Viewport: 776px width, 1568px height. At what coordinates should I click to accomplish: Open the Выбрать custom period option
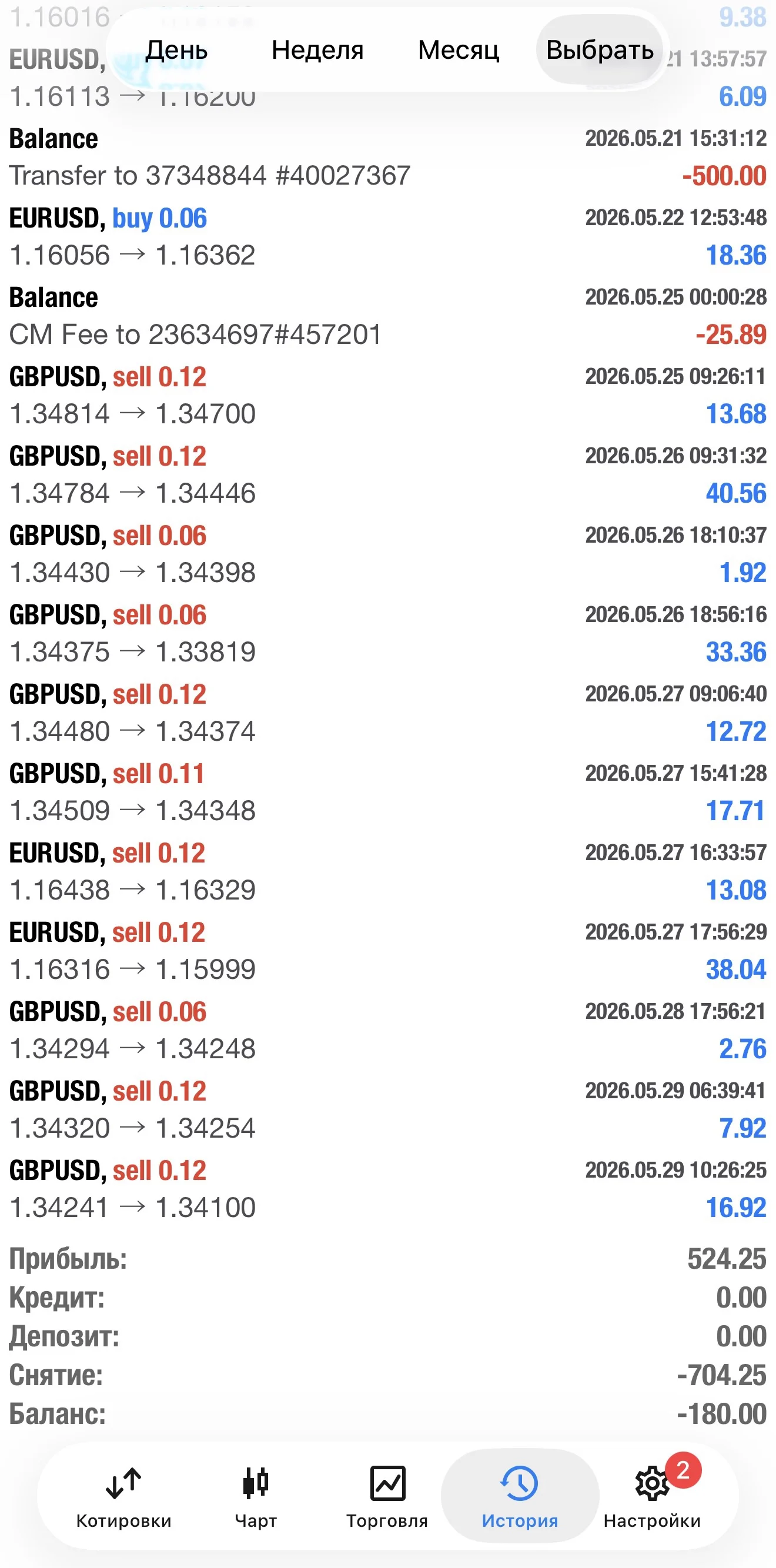click(x=600, y=50)
